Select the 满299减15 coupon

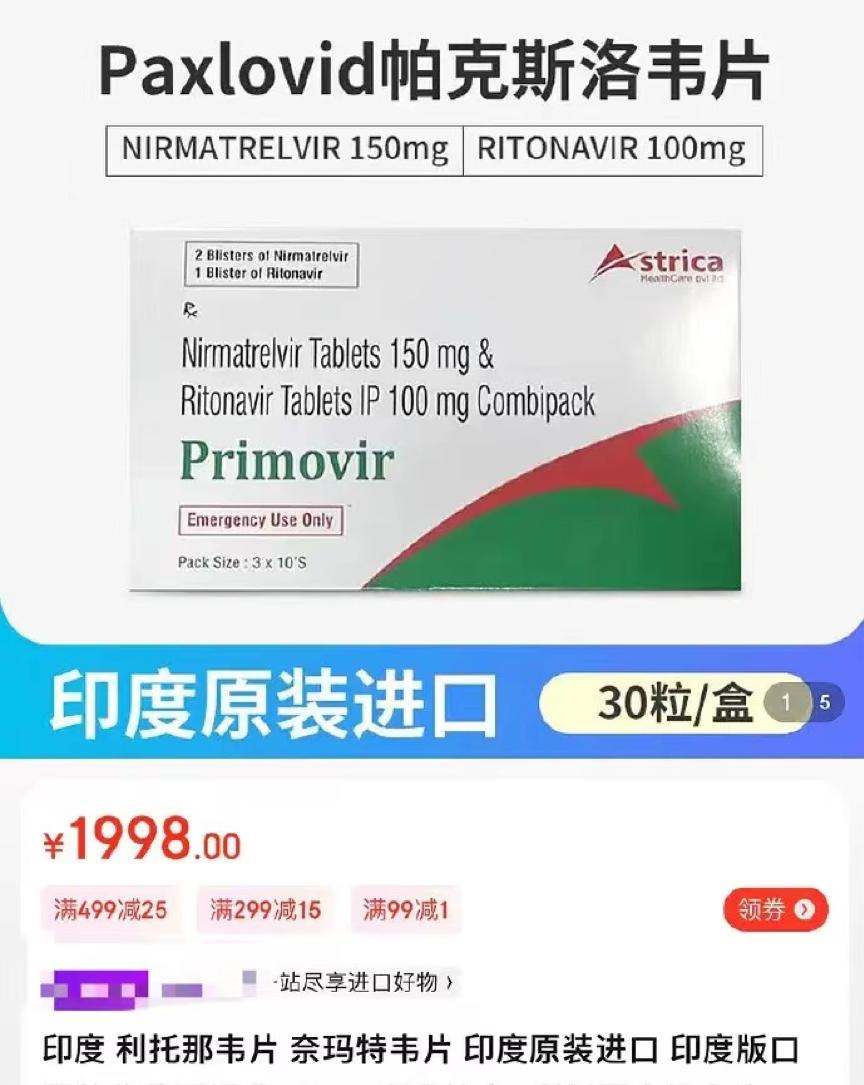[x=262, y=909]
